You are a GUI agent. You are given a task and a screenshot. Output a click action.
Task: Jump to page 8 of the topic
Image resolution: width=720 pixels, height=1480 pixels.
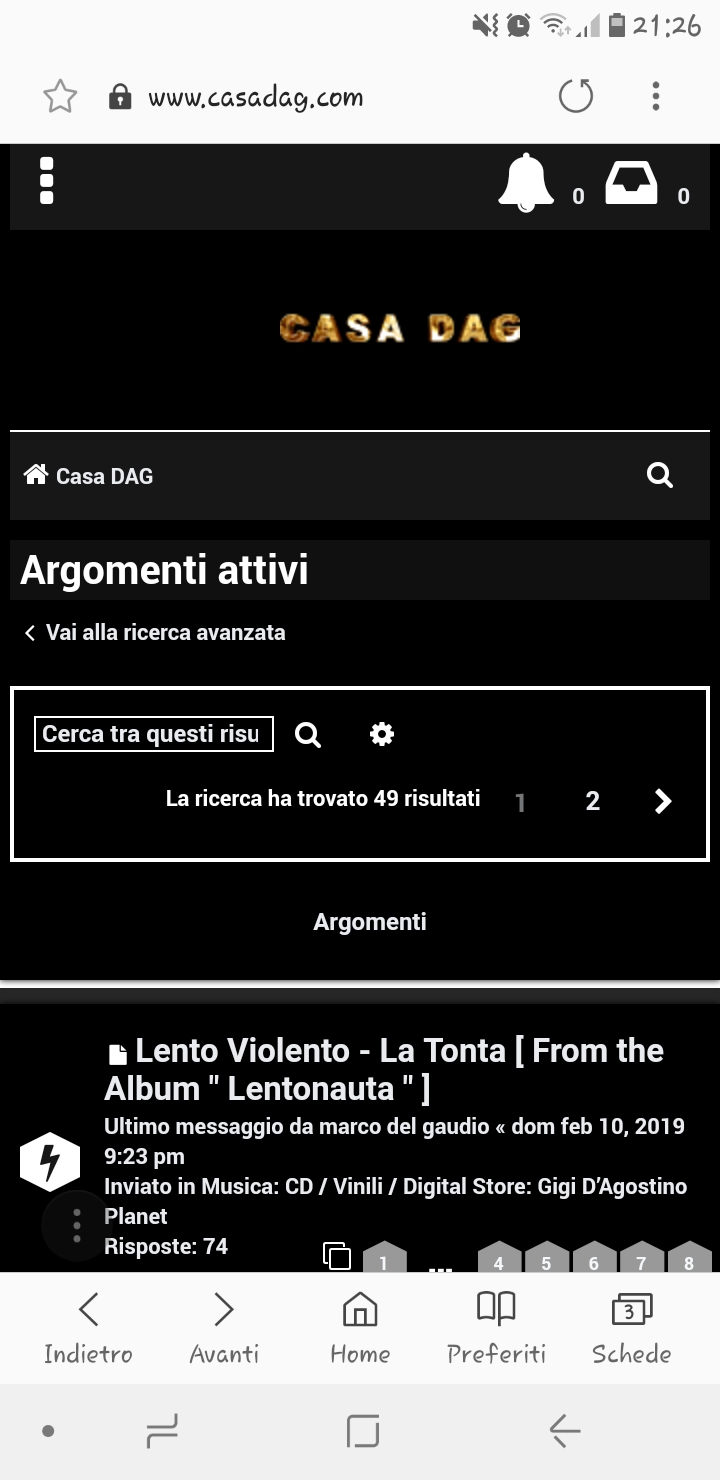688,1262
